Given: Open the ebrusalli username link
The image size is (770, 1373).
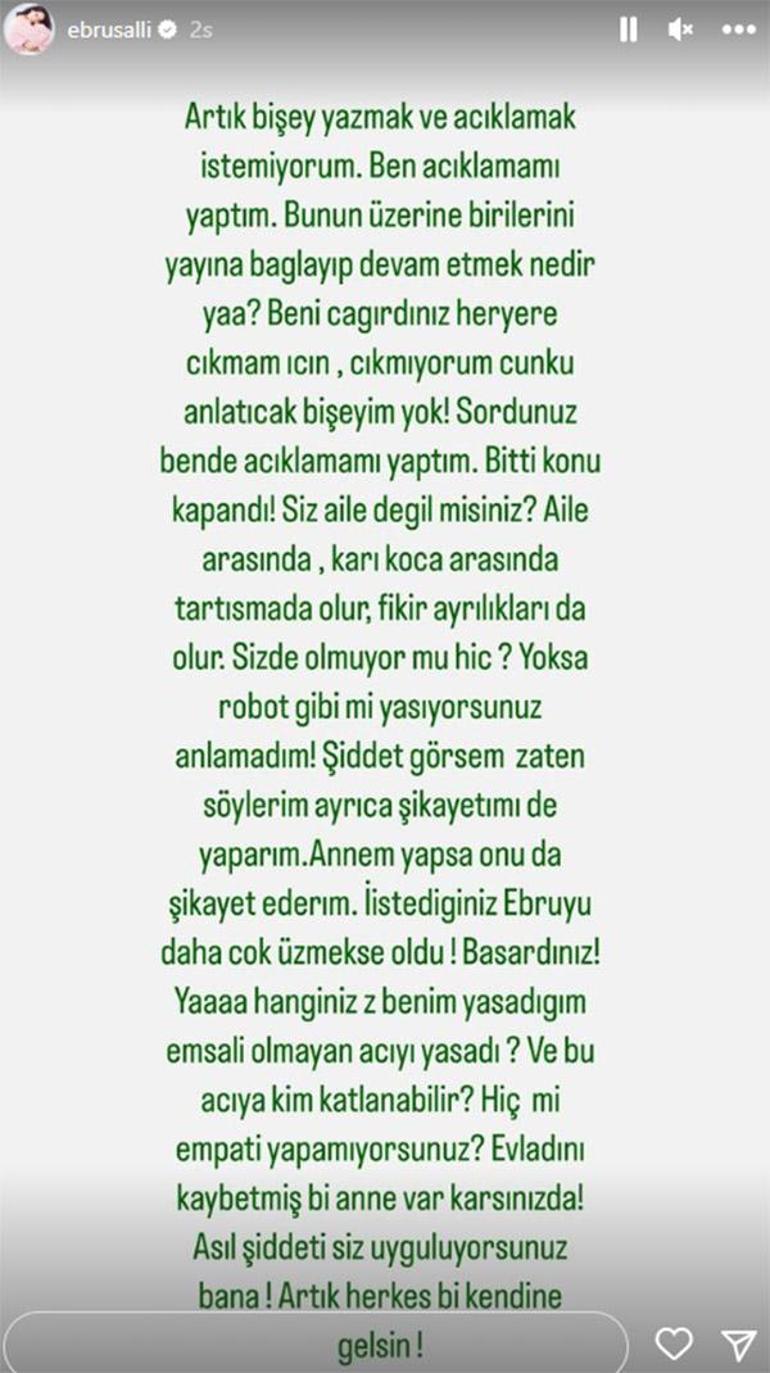Looking at the screenshot, I should [109, 31].
